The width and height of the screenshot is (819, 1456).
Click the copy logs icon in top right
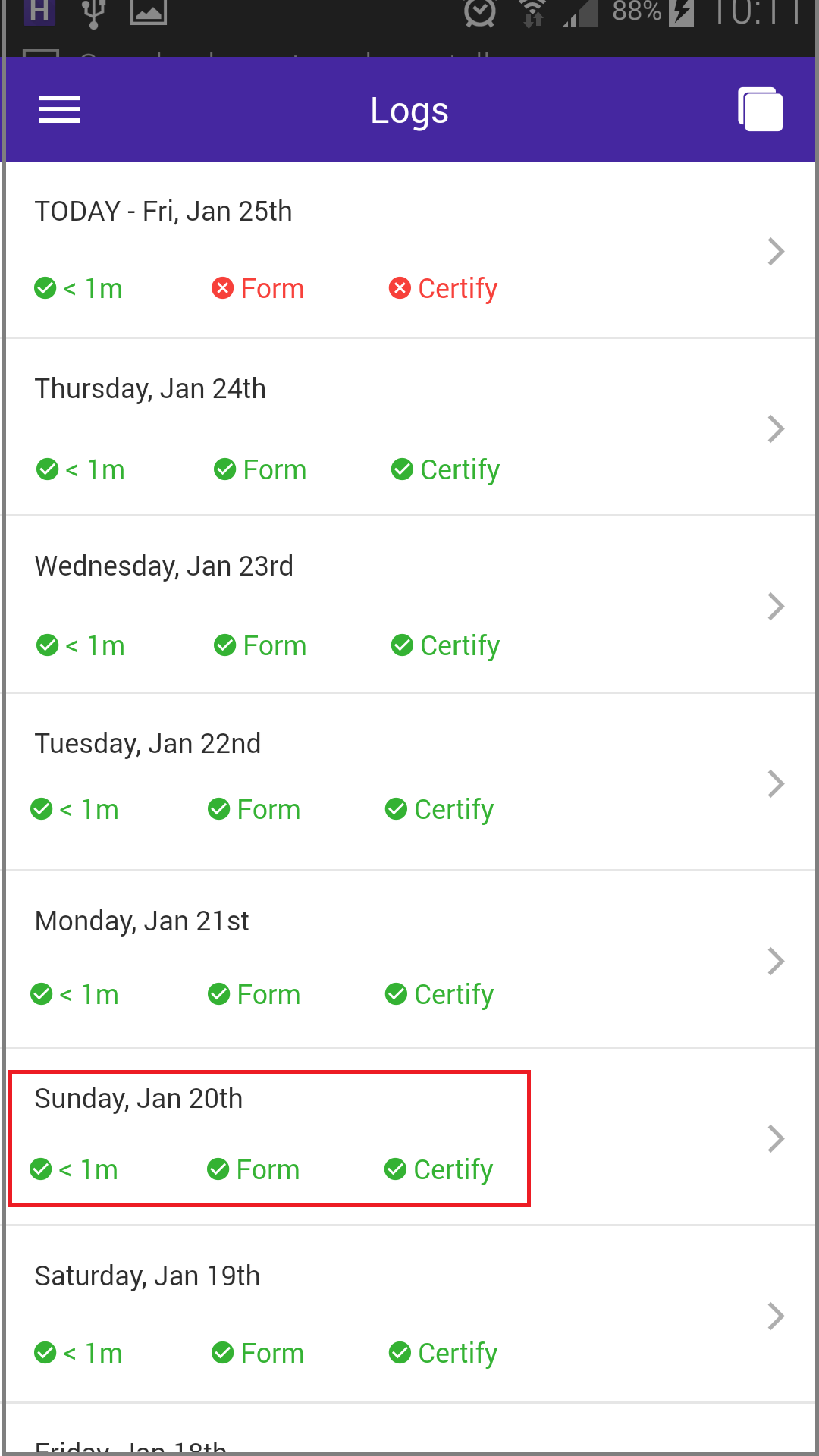tap(761, 109)
